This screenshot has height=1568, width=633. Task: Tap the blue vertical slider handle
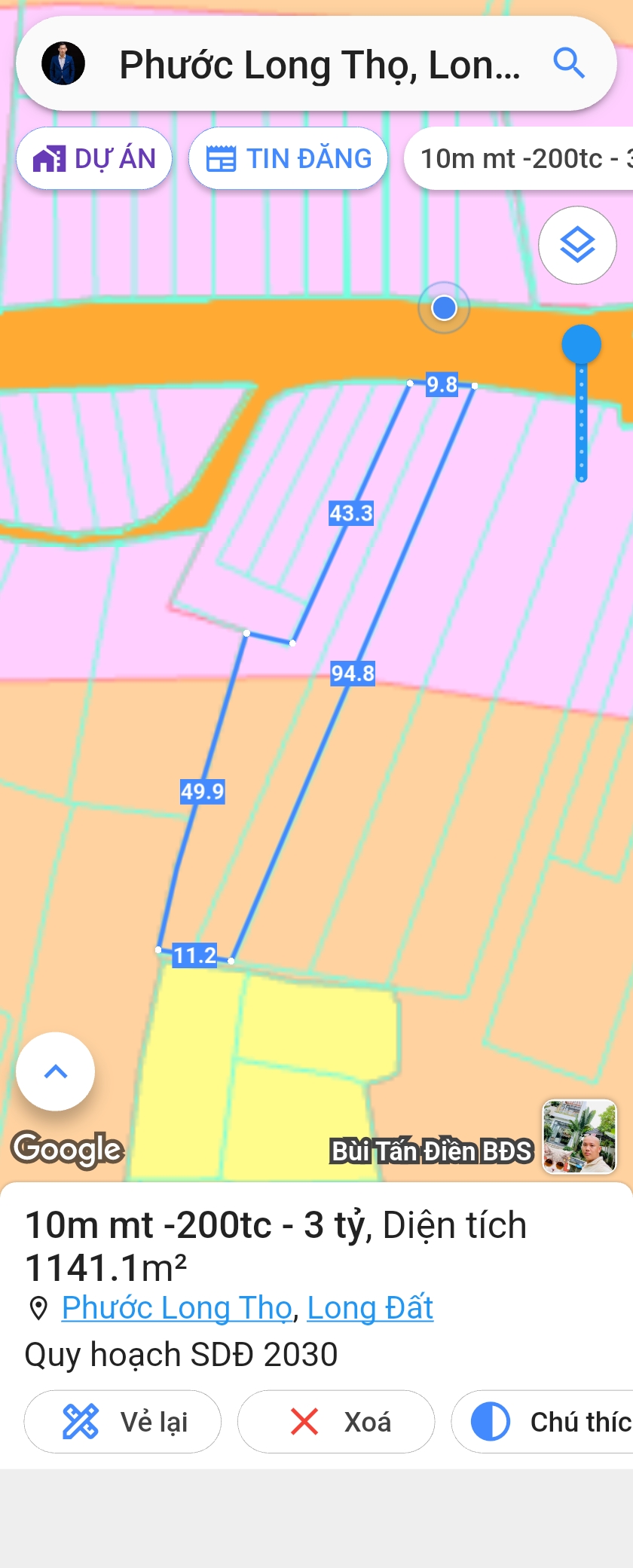[x=581, y=345]
